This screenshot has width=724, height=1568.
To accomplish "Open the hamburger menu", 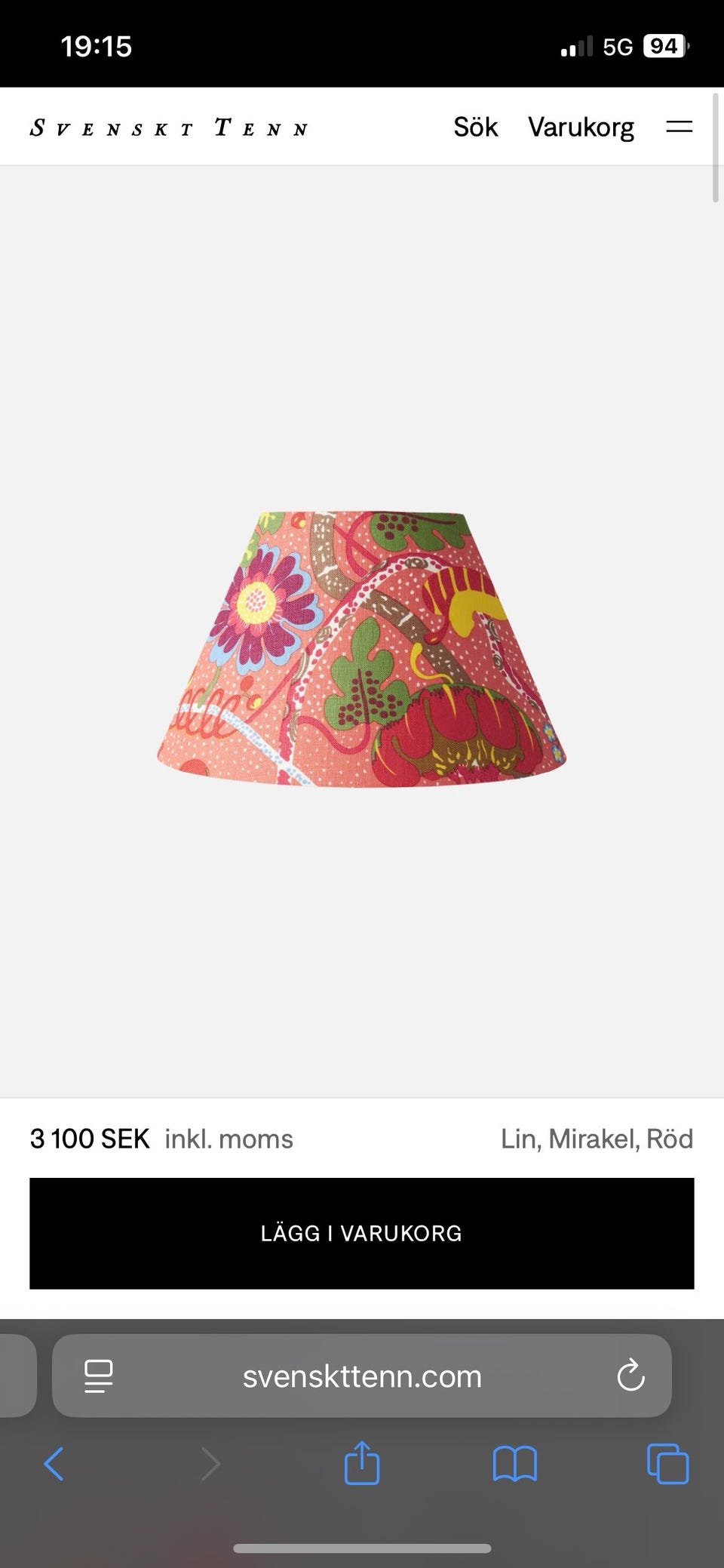I will coord(679,128).
